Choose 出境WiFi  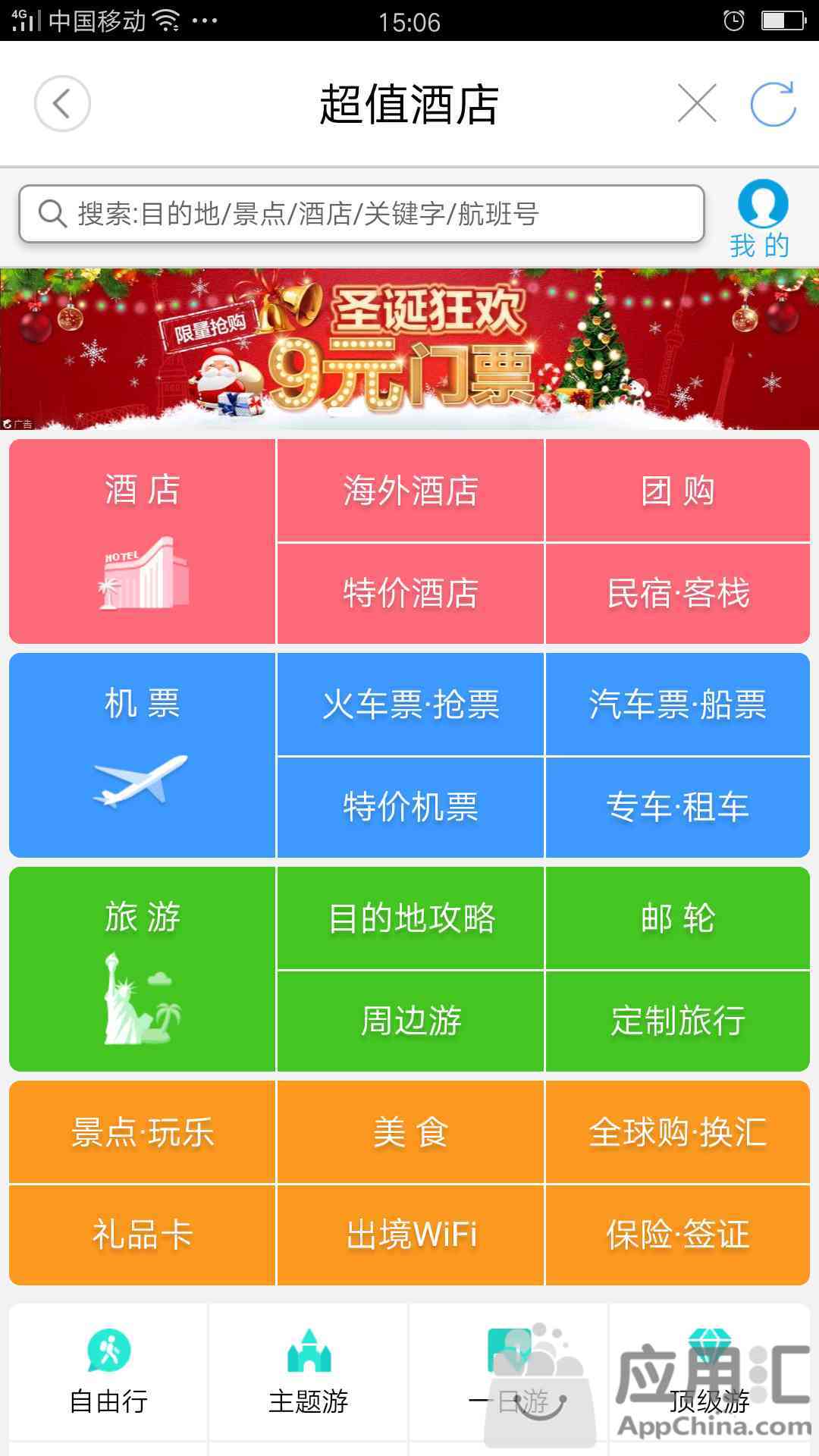[410, 1235]
